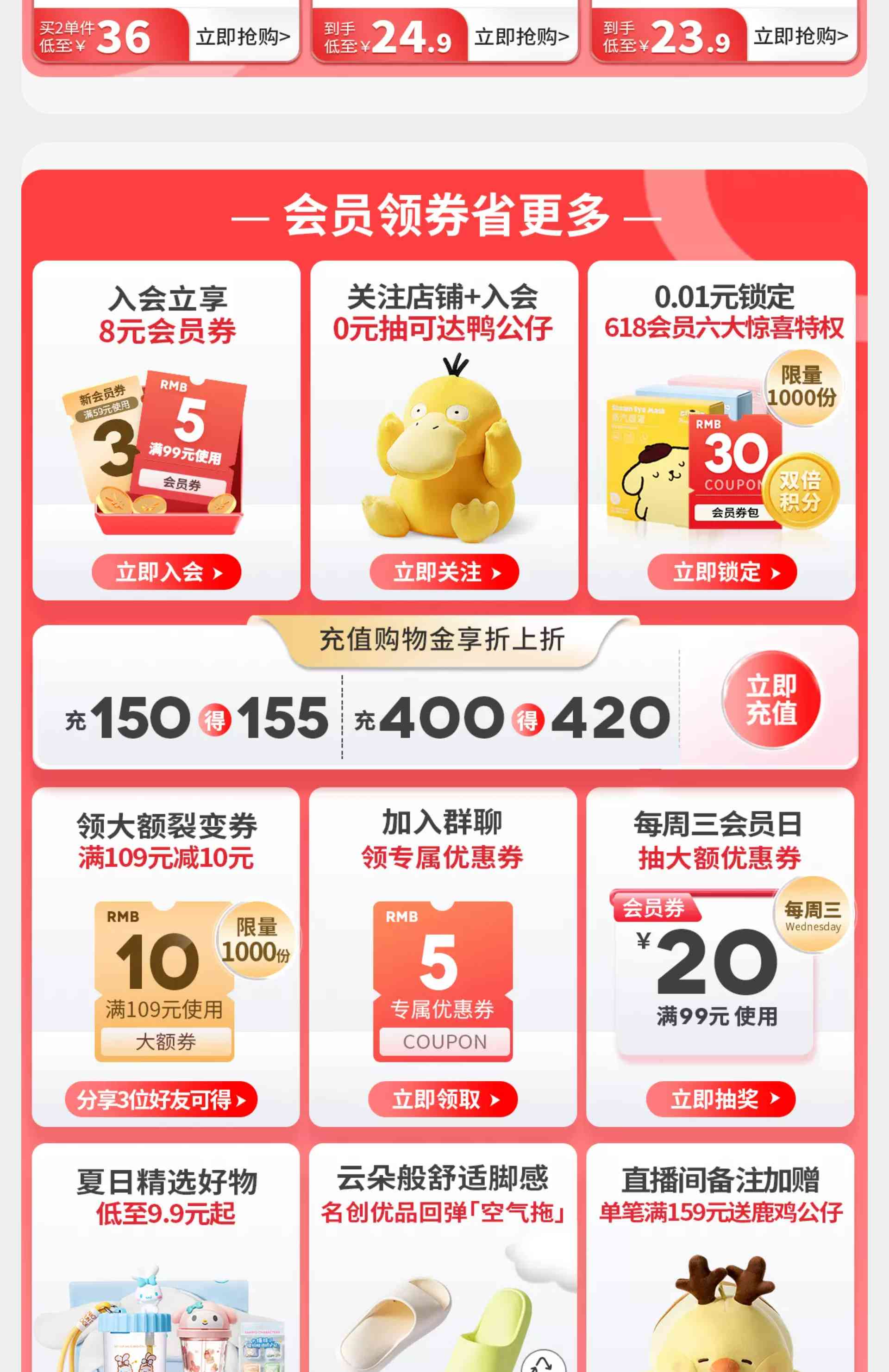
Task: Claim the group chat coupon with 立即领取
Action: point(443,1099)
